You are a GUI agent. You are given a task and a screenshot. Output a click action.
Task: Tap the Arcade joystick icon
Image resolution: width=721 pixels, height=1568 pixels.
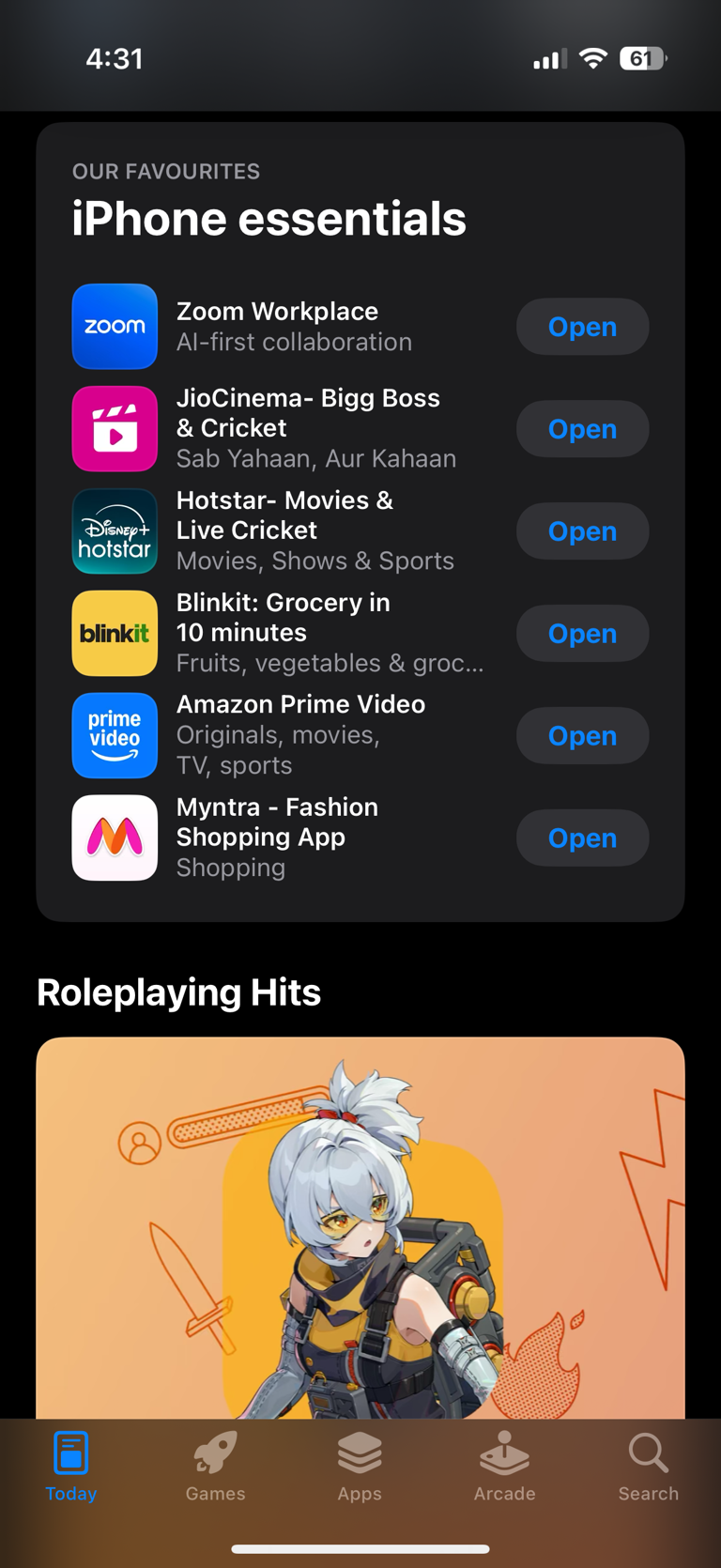pyautogui.click(x=504, y=1457)
